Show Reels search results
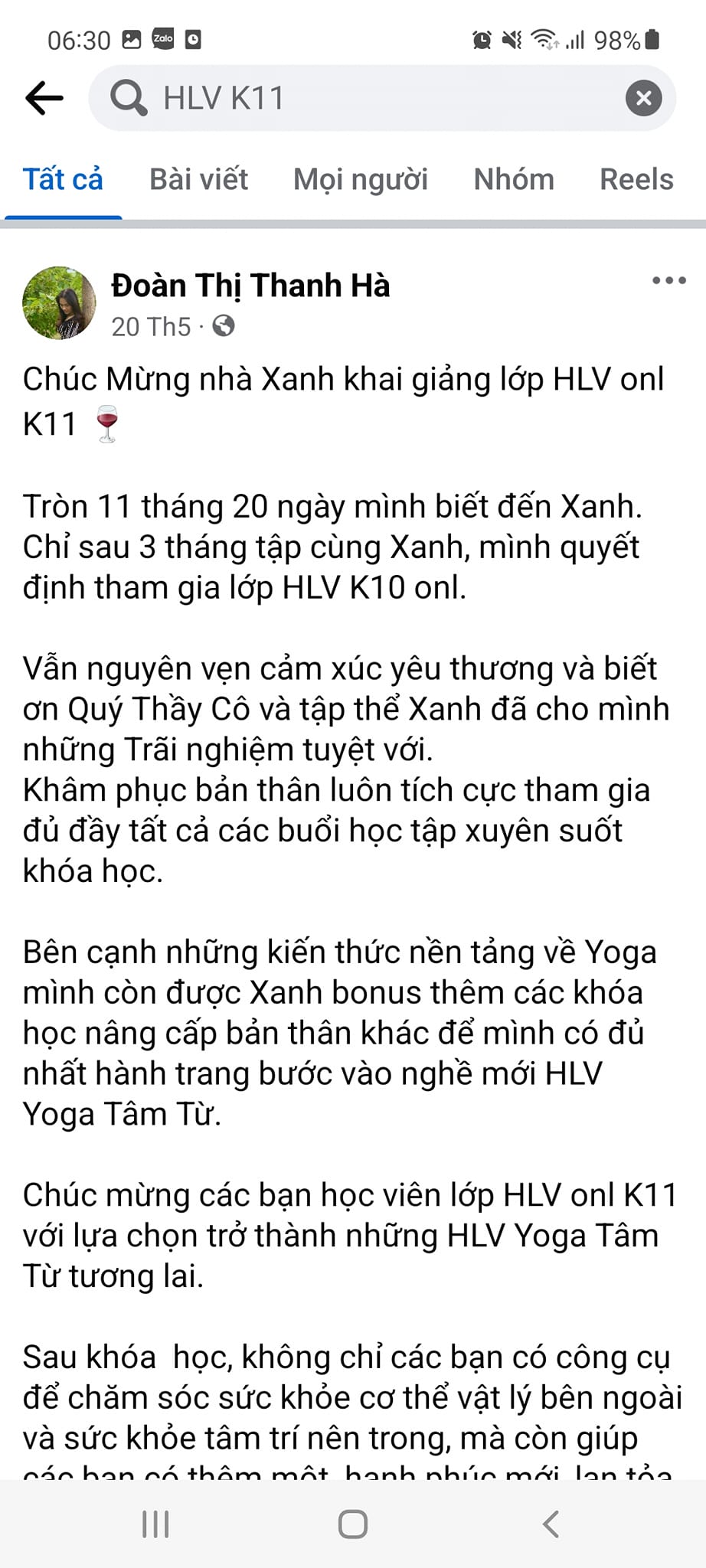This screenshot has height=1568, width=706. pos(636,179)
